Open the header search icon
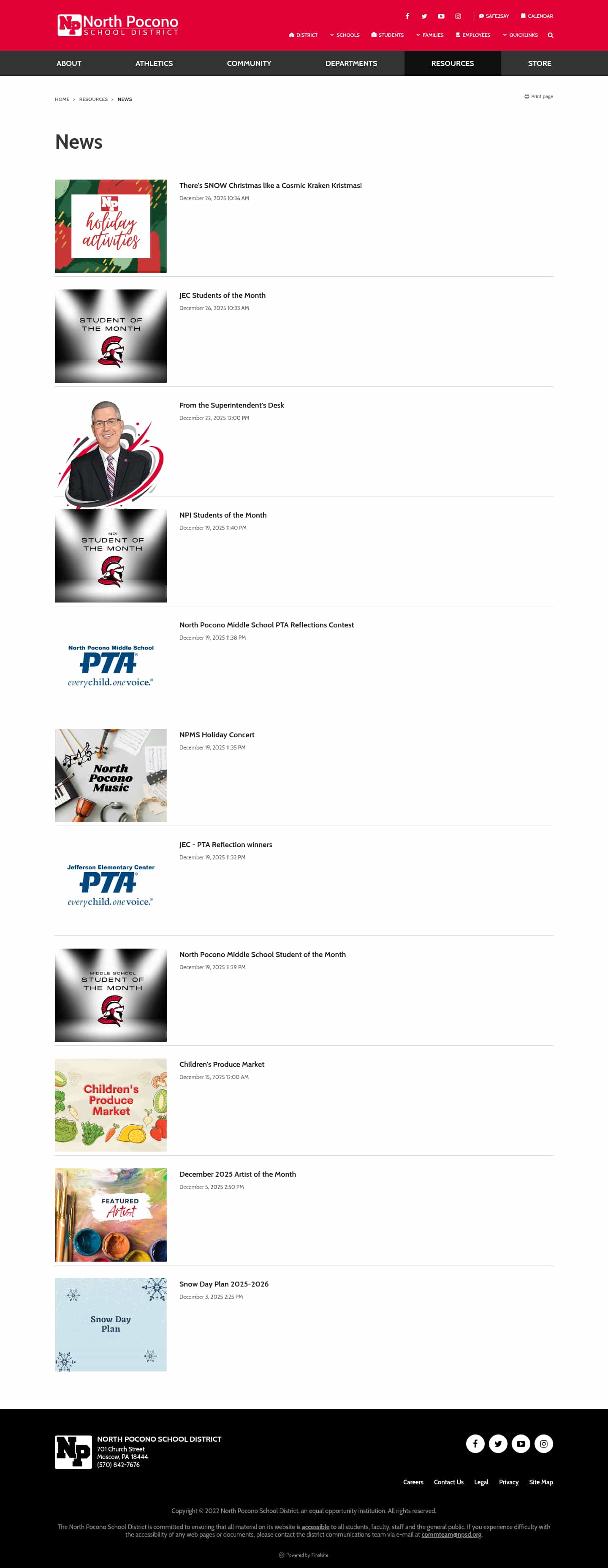Screen dimensions: 608x1568 [x=550, y=35]
